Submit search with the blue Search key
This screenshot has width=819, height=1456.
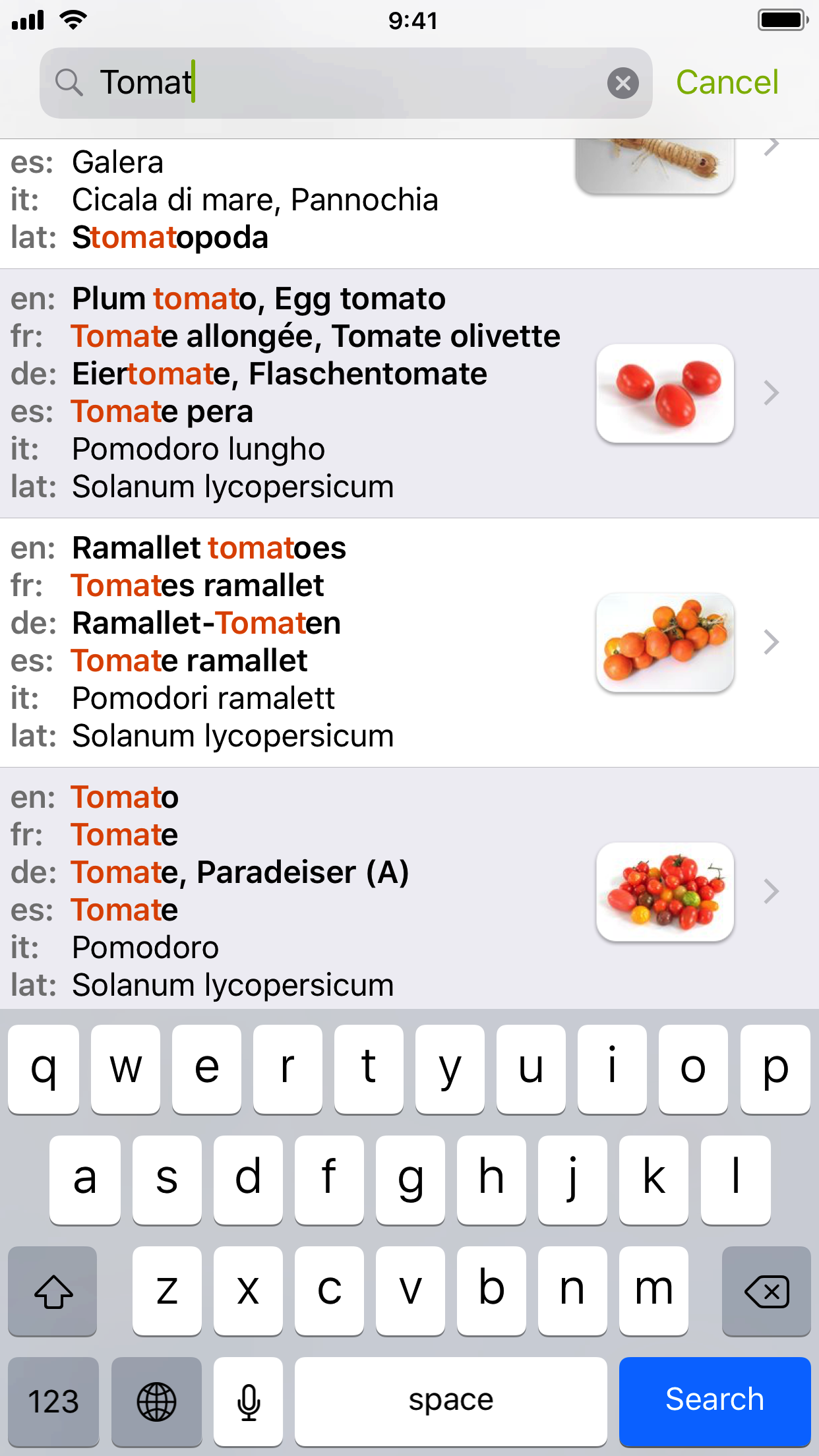pos(714,1399)
